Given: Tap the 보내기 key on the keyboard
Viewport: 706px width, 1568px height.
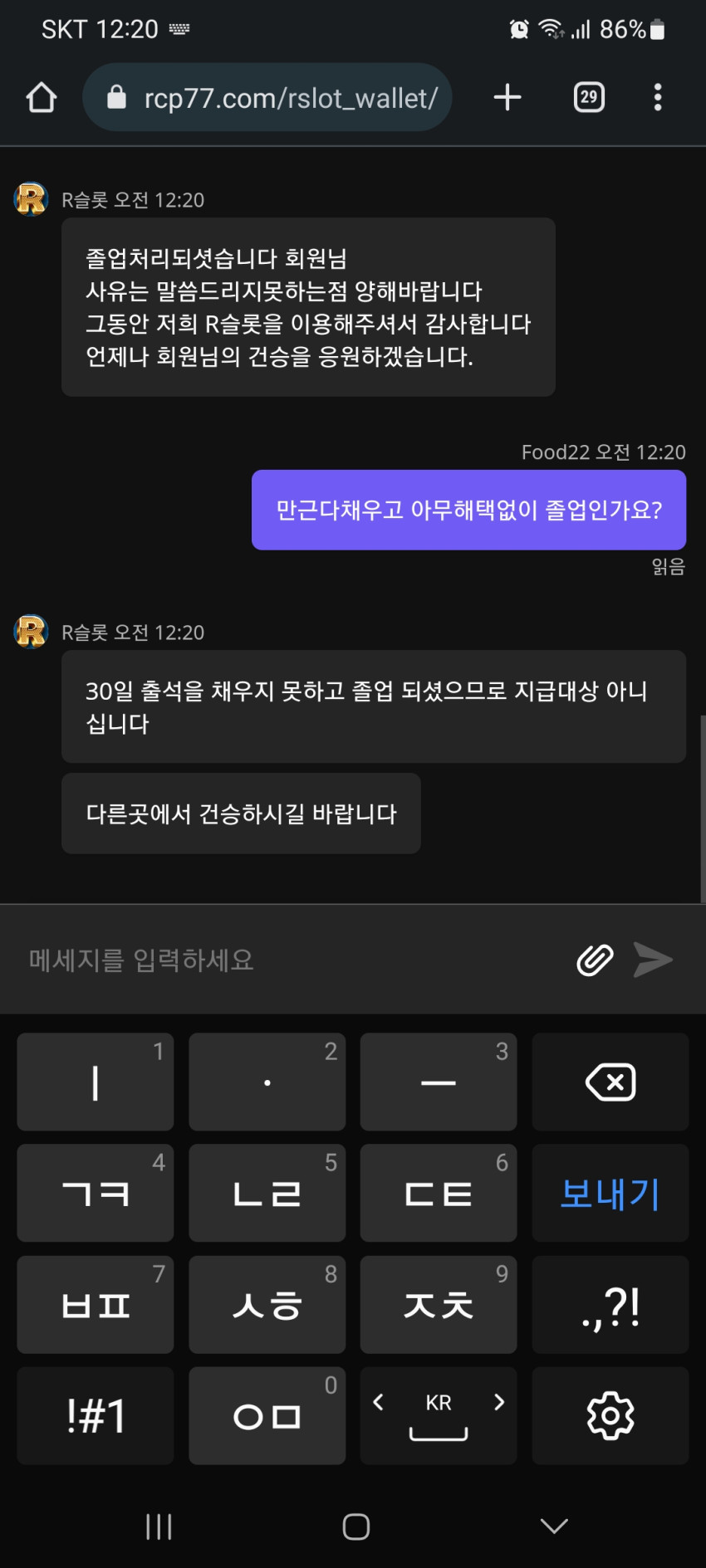Looking at the screenshot, I should click(610, 1193).
